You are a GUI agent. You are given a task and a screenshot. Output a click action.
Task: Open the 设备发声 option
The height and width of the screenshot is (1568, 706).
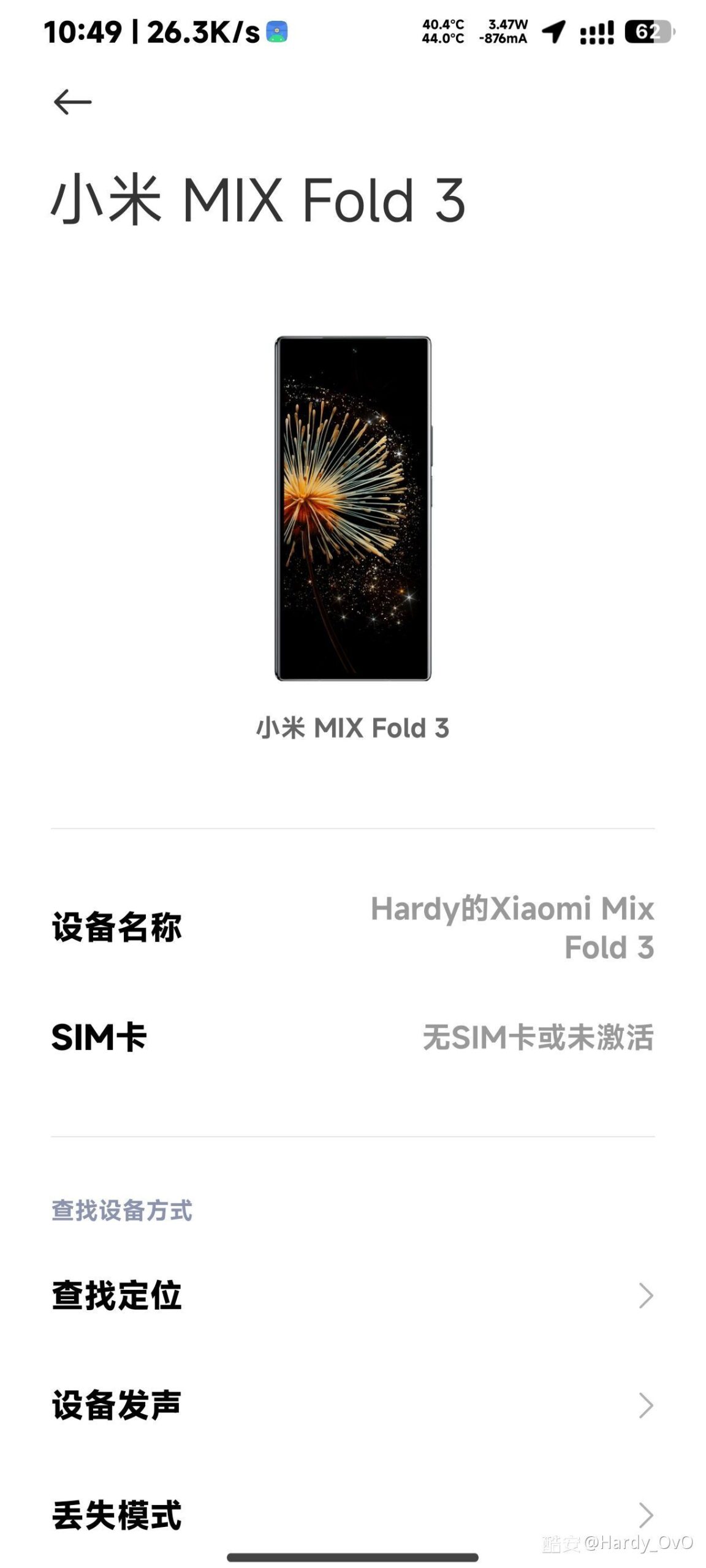(352, 1405)
